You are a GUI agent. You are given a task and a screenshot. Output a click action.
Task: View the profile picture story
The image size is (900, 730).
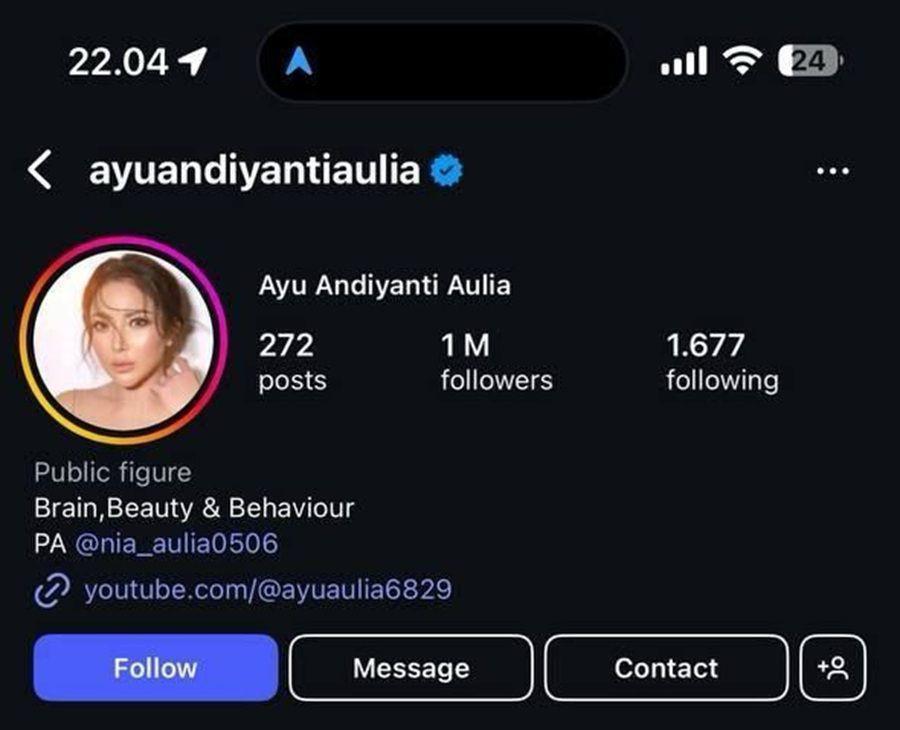[124, 340]
